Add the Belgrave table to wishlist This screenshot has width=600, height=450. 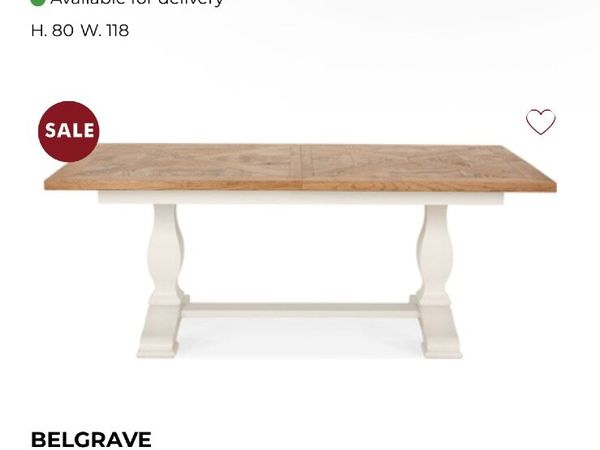pos(540,122)
